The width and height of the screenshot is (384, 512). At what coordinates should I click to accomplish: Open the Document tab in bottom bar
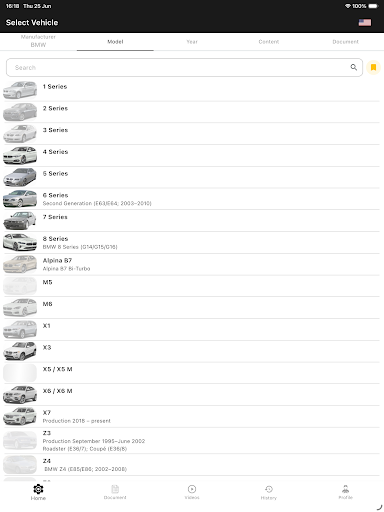[115, 492]
